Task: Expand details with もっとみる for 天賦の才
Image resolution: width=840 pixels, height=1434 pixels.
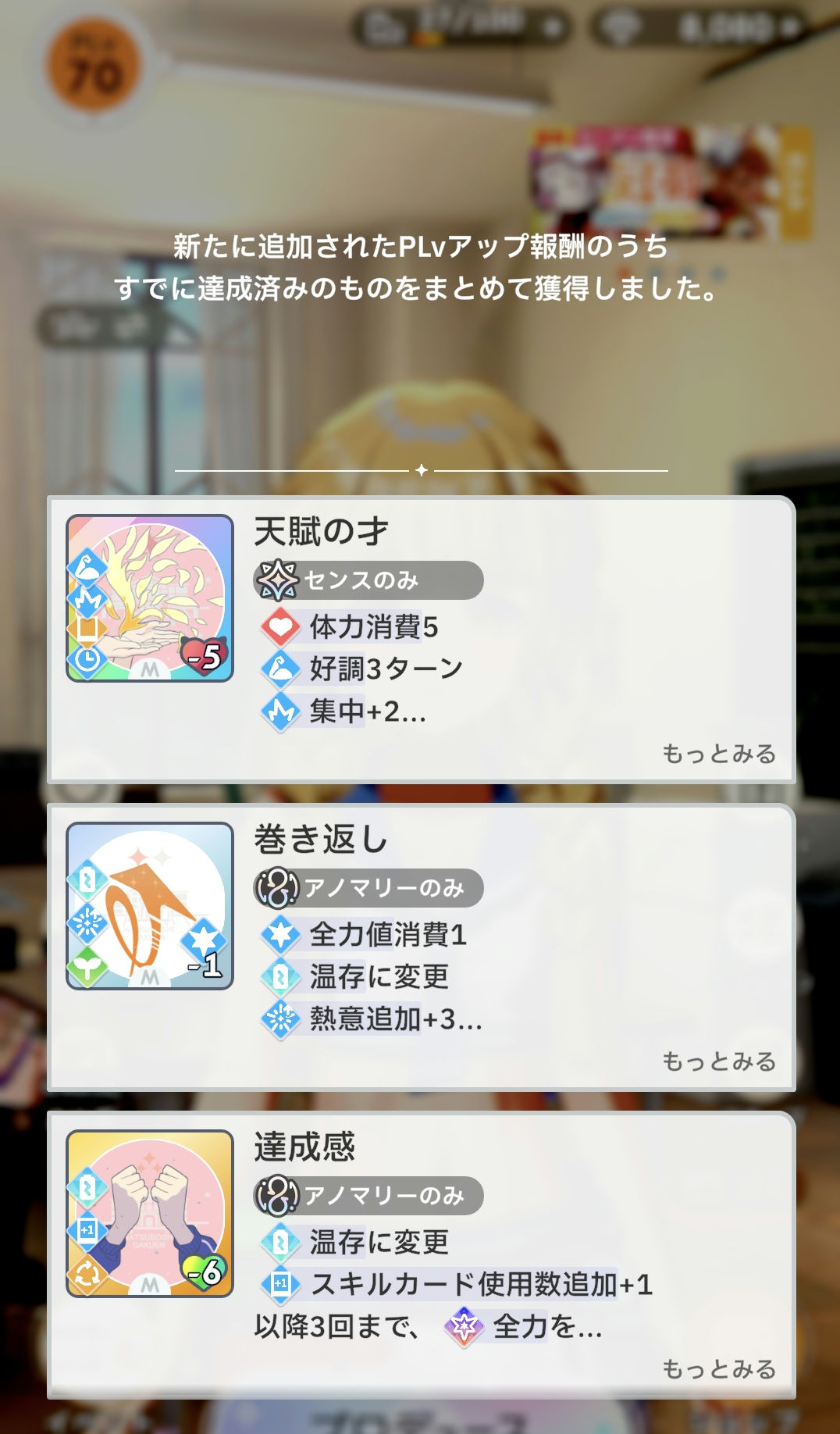Action: click(718, 754)
